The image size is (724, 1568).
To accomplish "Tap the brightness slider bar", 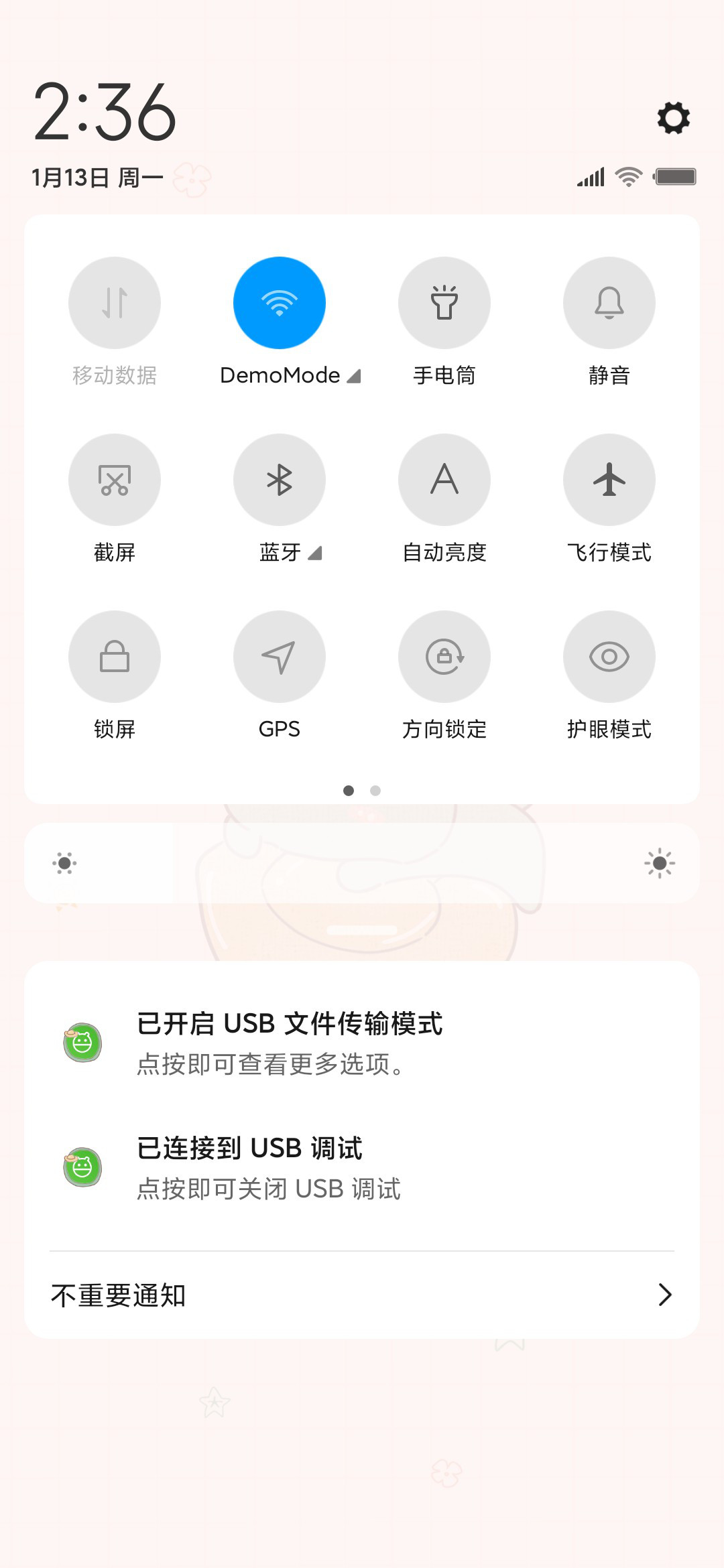I will coord(362,863).
